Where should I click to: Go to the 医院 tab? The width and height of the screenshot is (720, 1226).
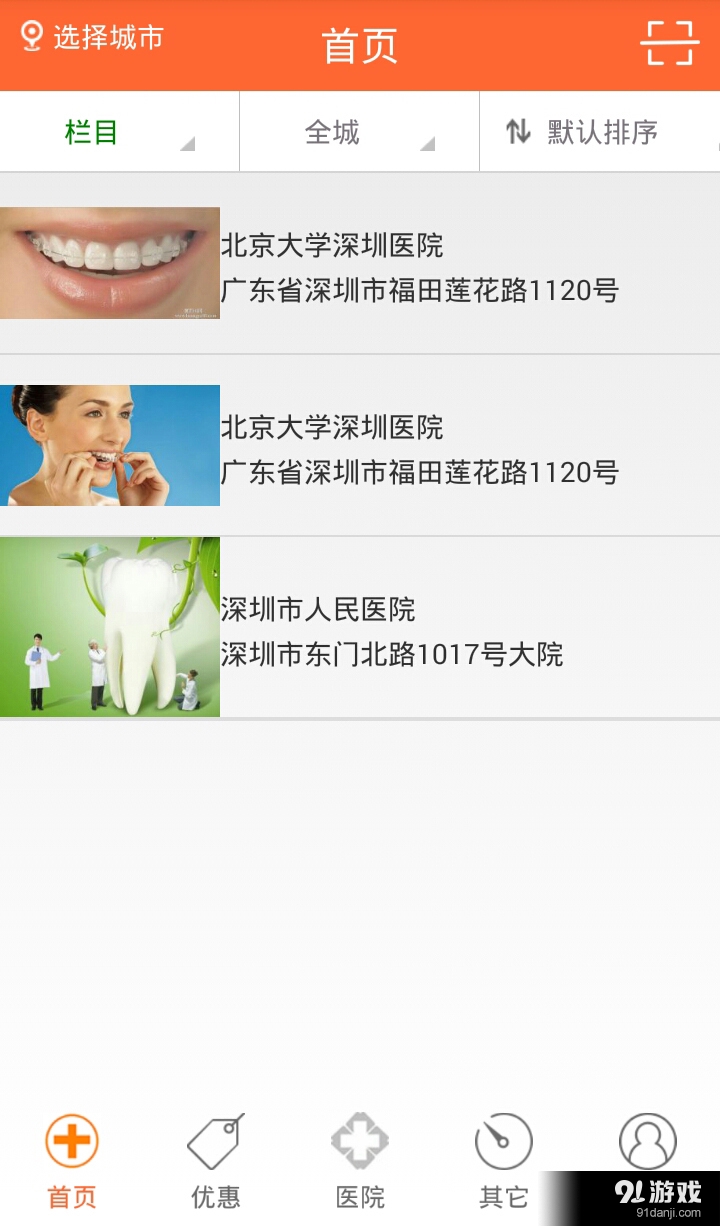359,1160
